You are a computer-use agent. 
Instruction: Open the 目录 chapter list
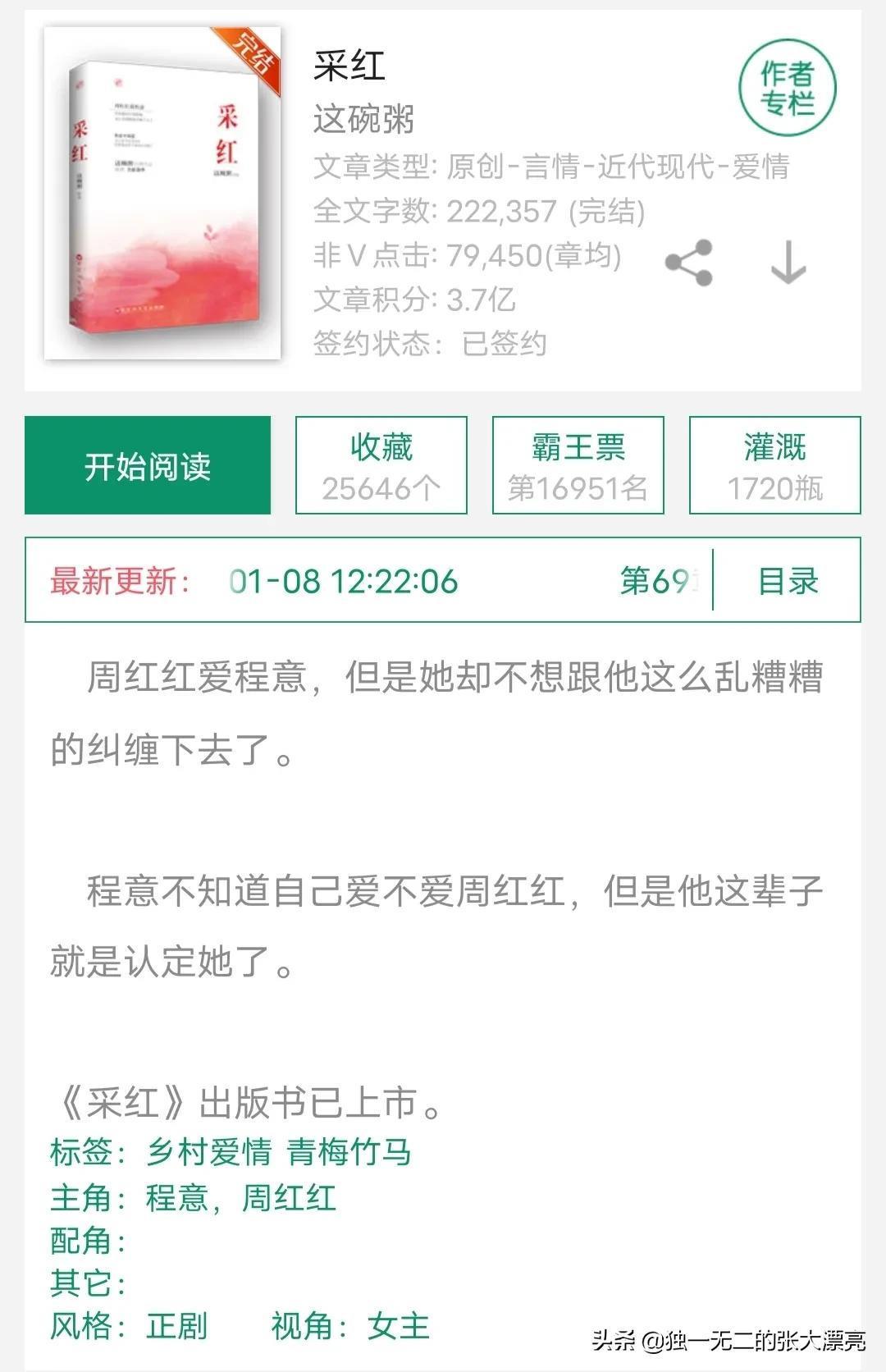[788, 580]
